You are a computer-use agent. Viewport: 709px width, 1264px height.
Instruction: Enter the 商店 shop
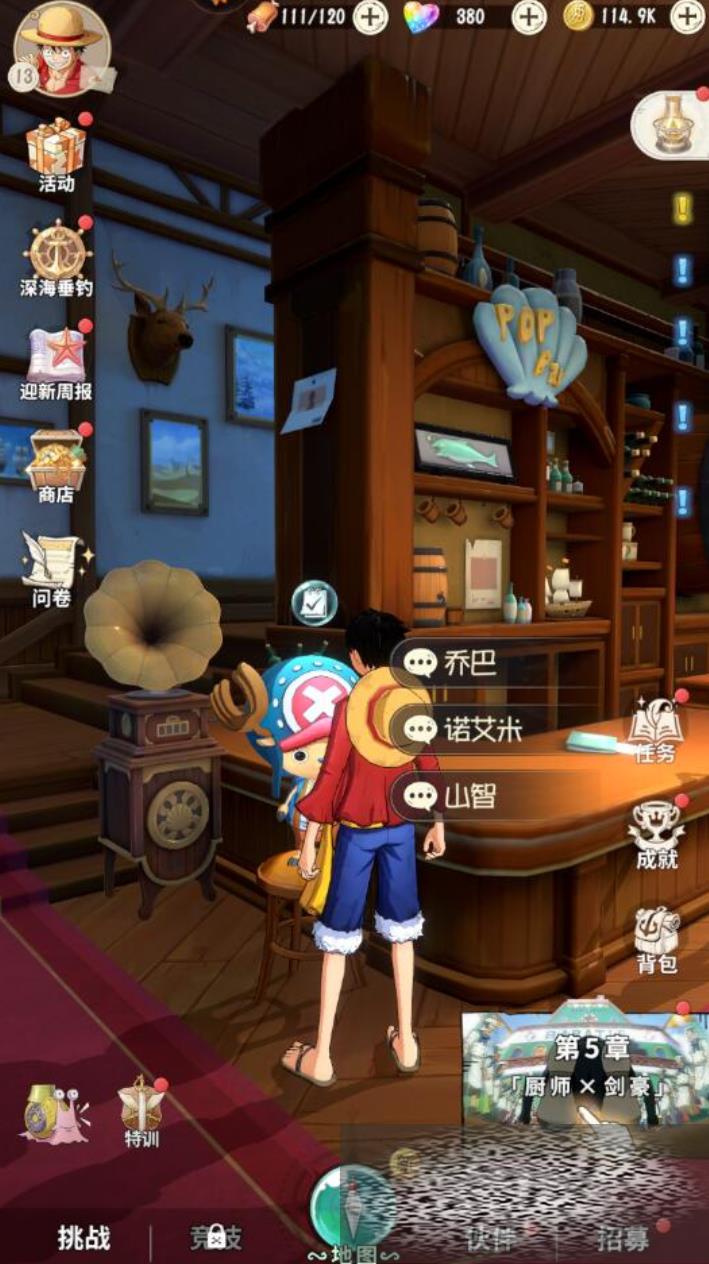point(56,460)
